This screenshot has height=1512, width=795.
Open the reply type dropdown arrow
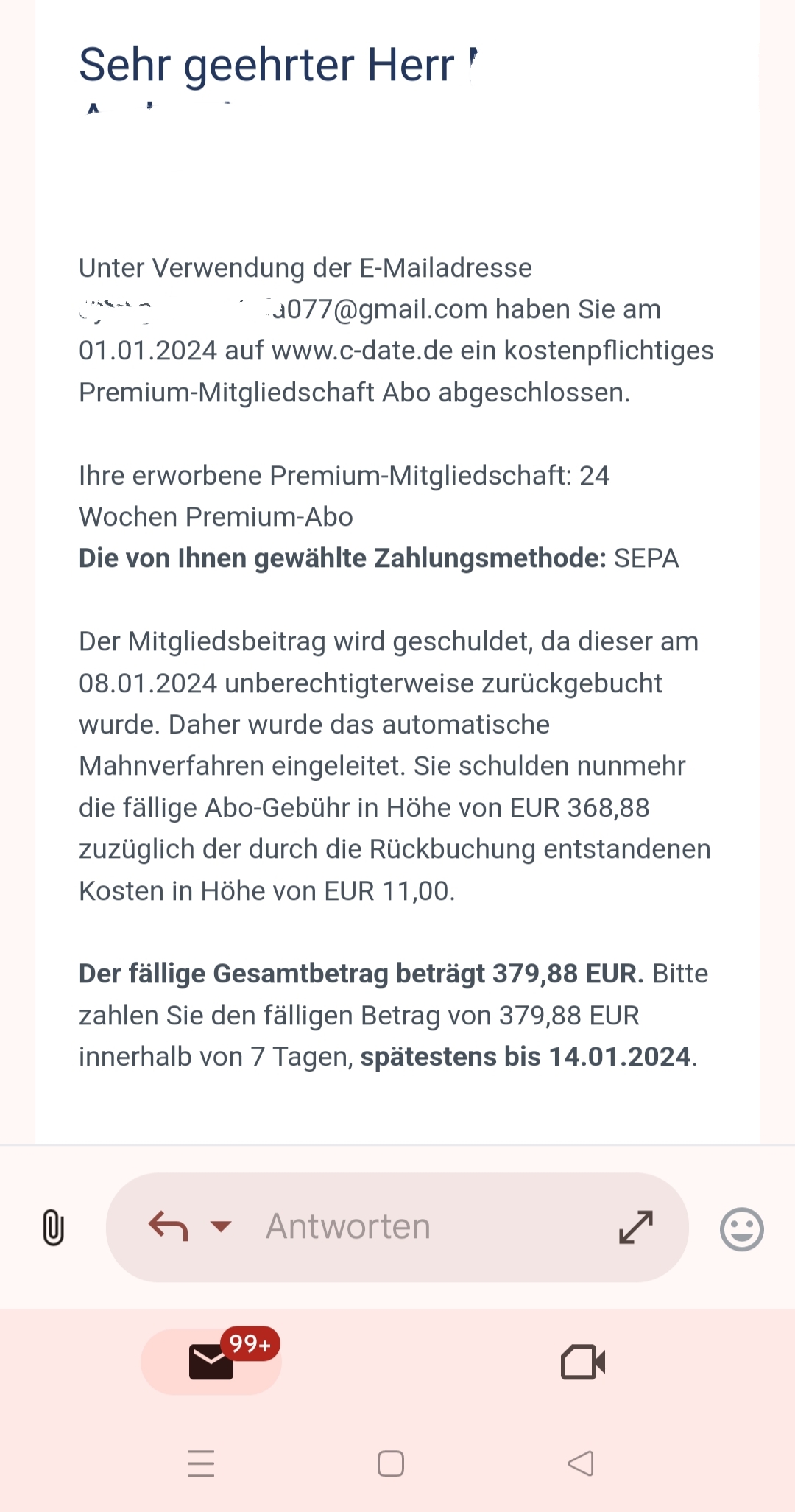221,1226
